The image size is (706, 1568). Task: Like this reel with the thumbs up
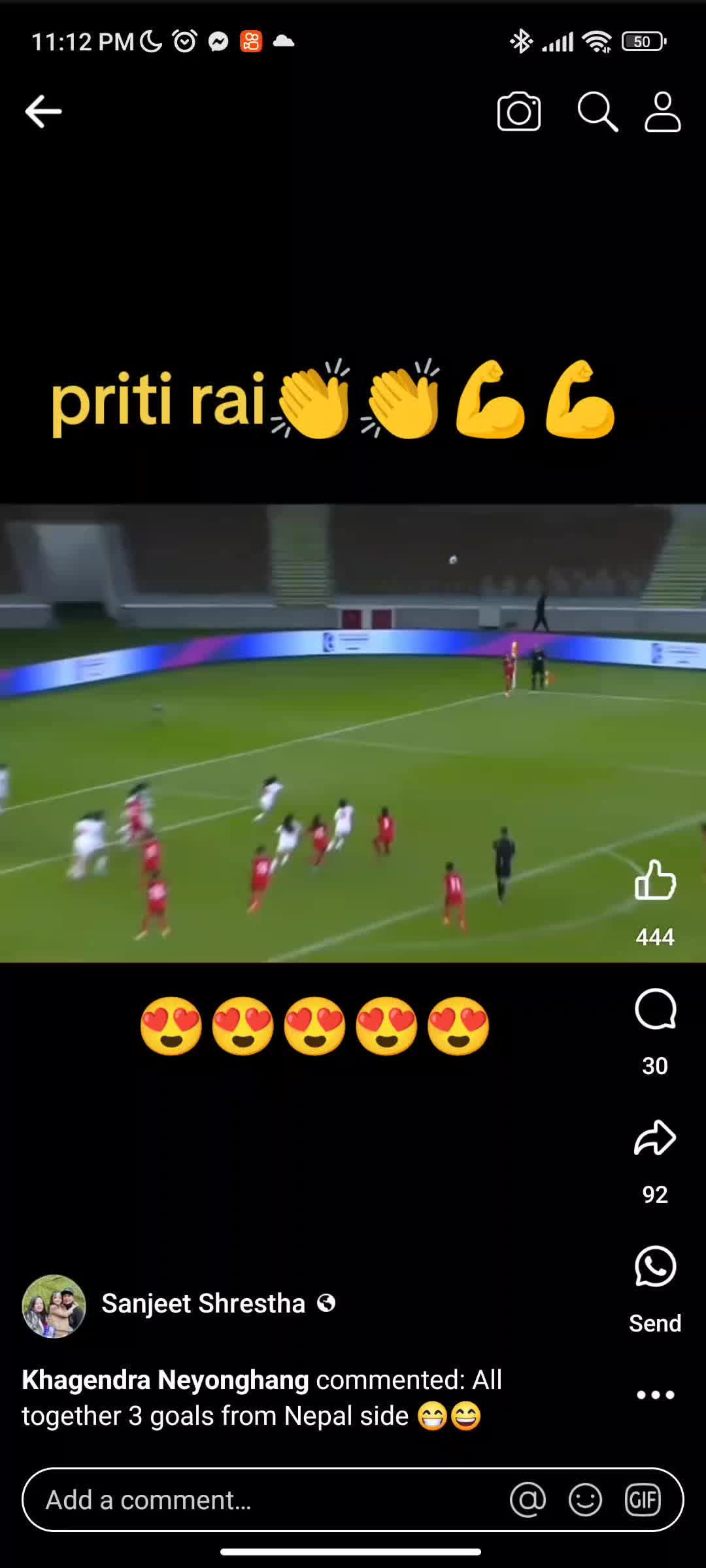click(x=654, y=881)
